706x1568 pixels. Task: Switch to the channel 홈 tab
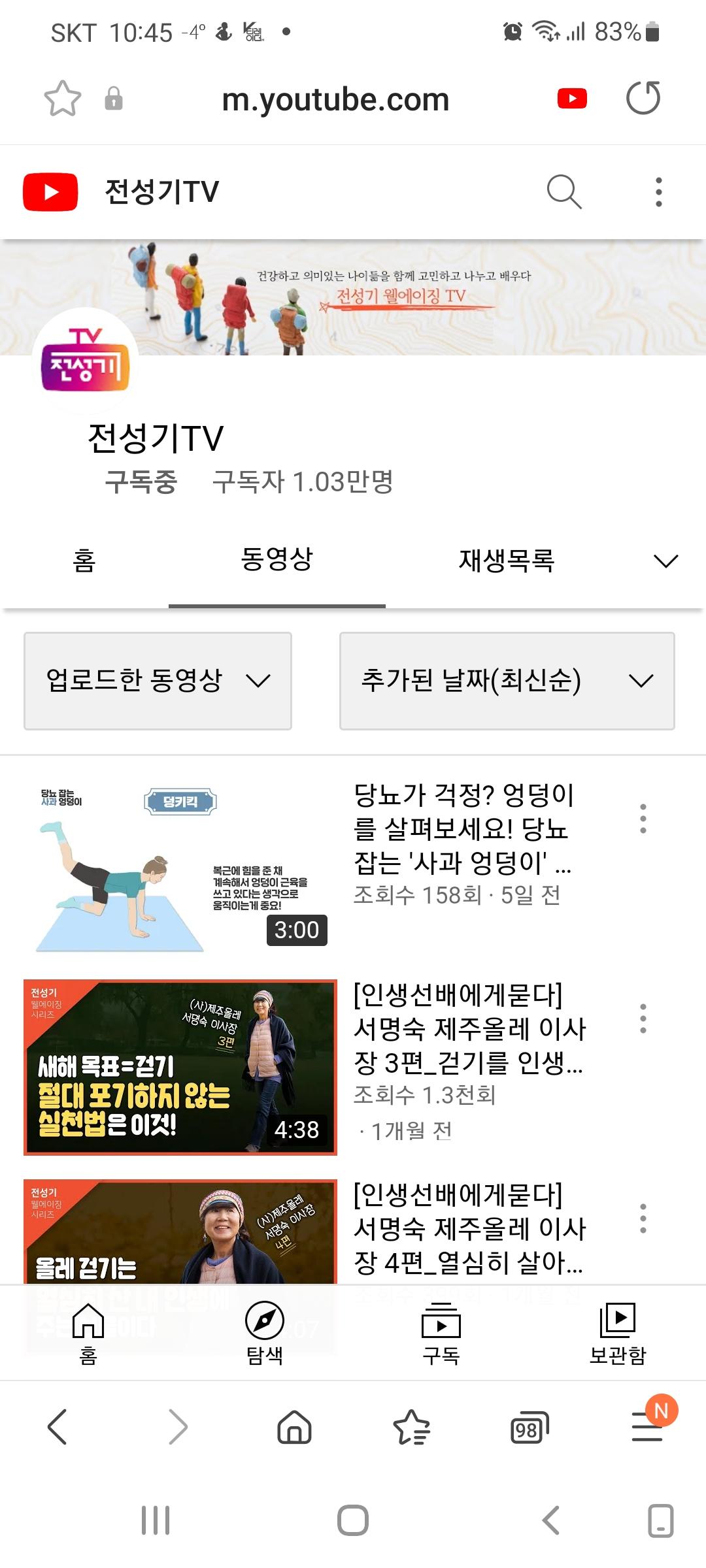tap(84, 560)
